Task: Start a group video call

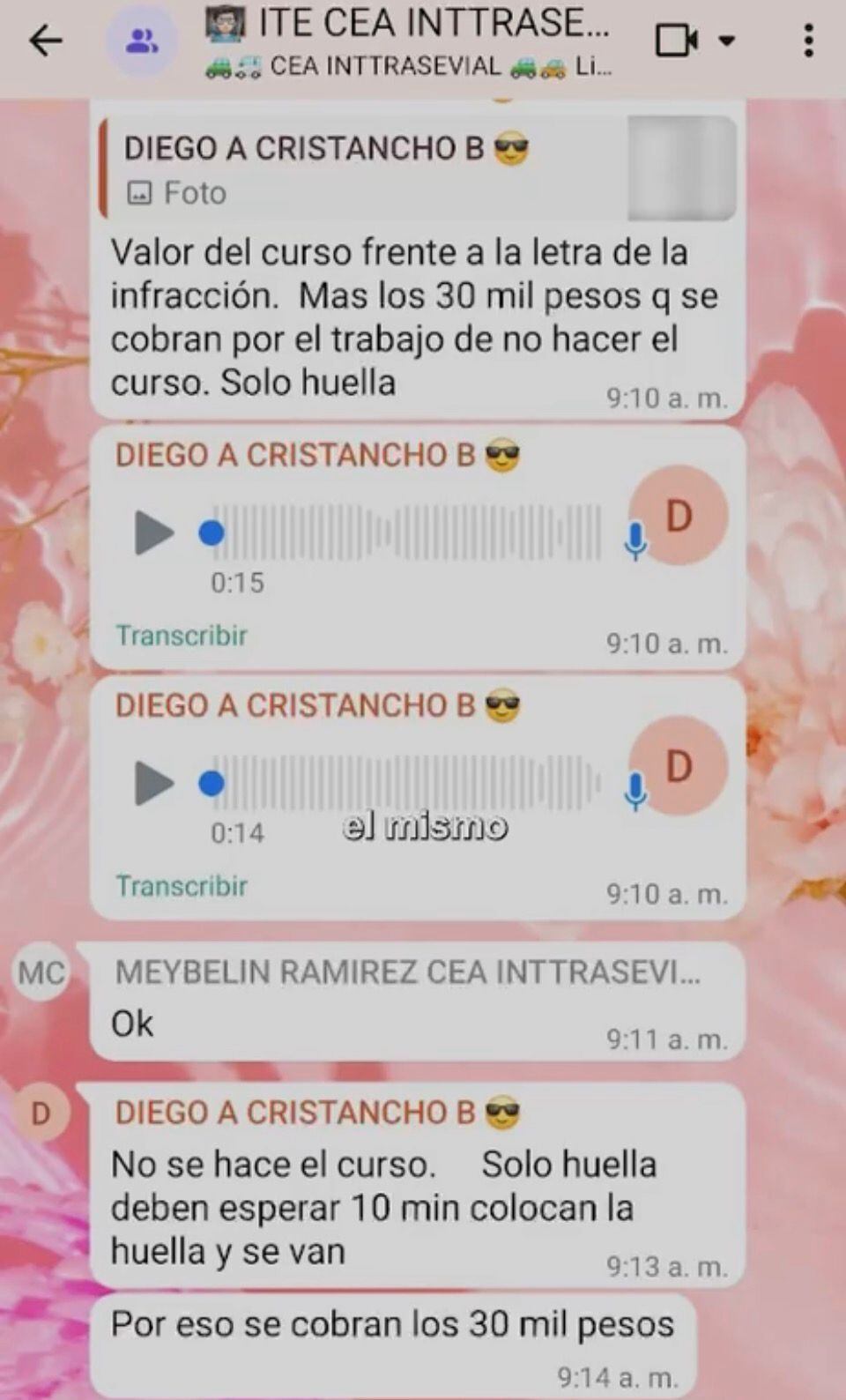Action: (678, 41)
